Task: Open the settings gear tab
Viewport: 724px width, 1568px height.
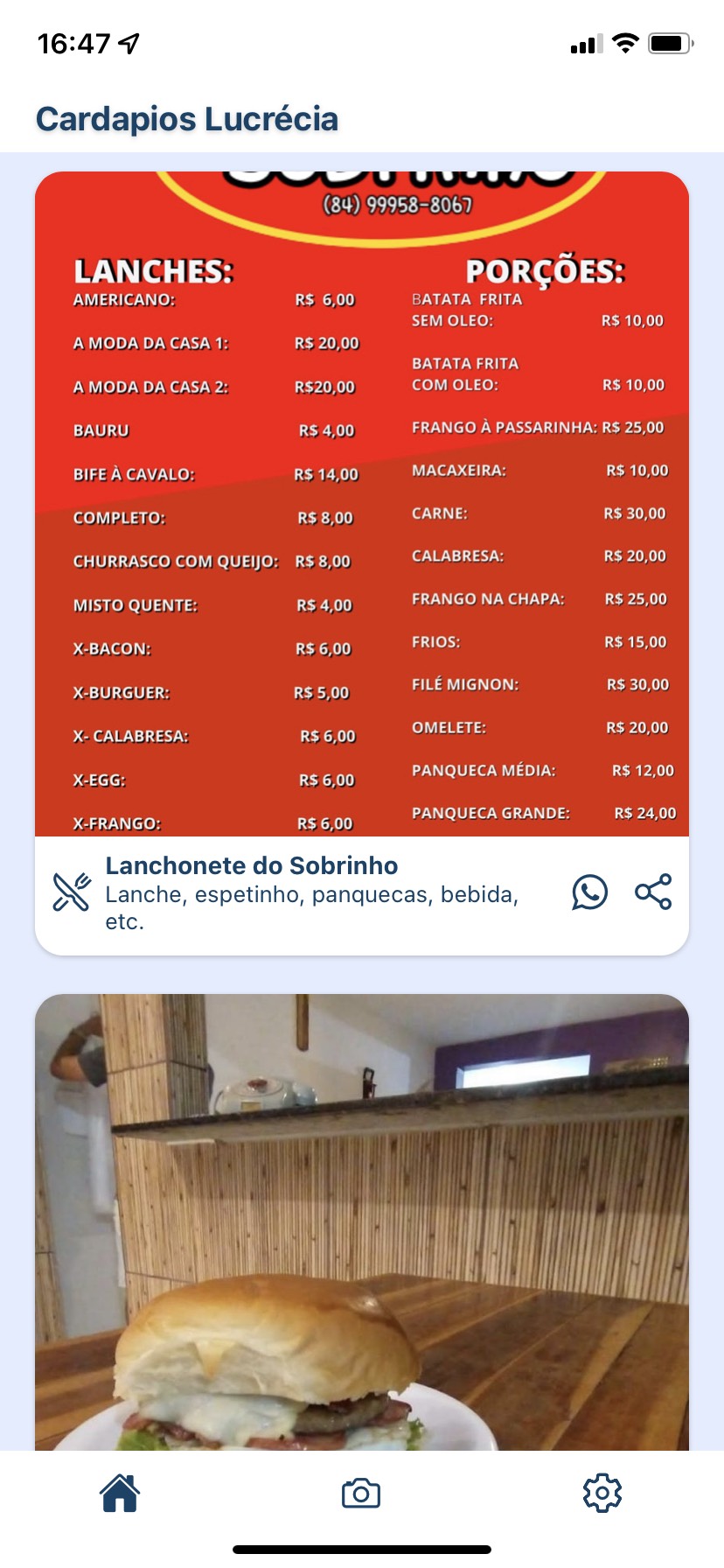Action: (x=602, y=1493)
